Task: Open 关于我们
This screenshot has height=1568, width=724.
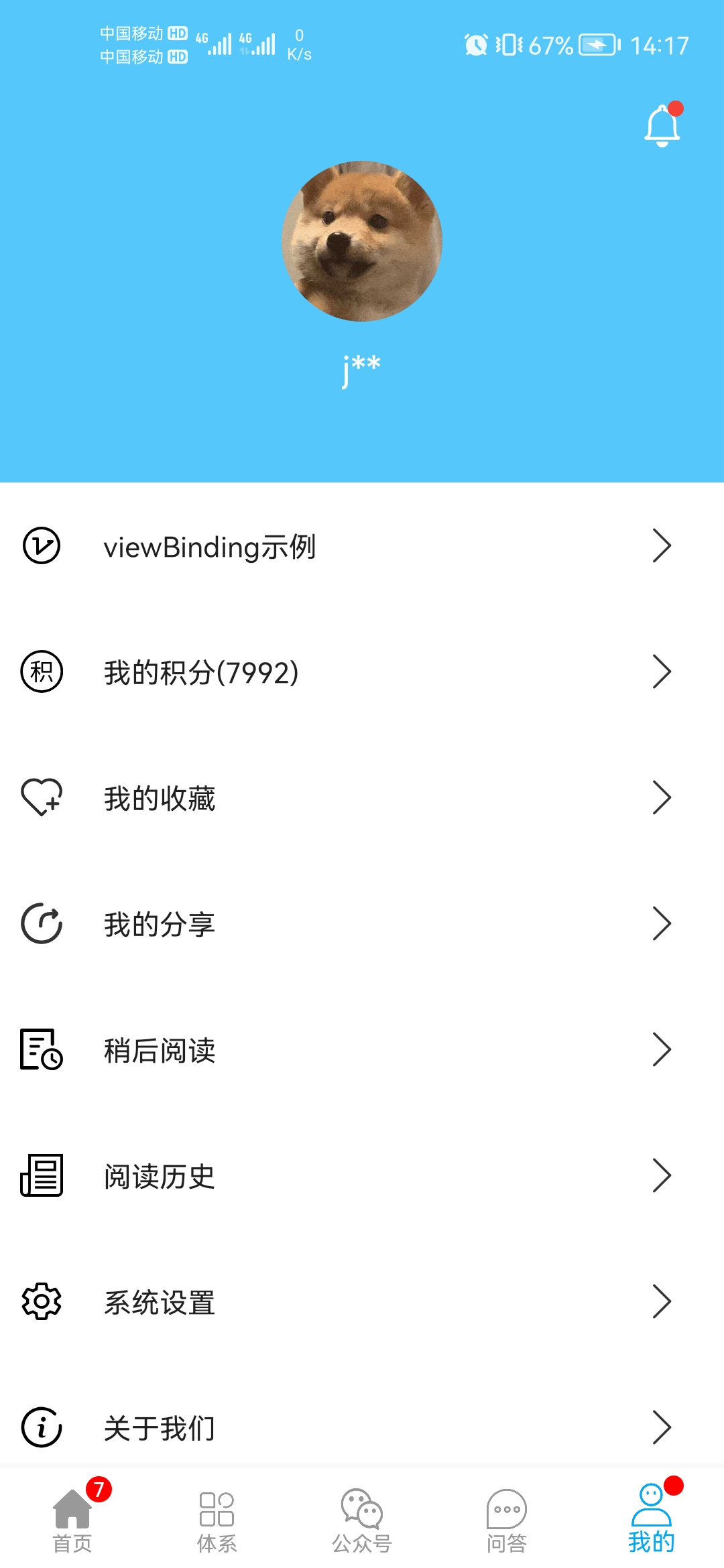Action: tap(362, 1428)
